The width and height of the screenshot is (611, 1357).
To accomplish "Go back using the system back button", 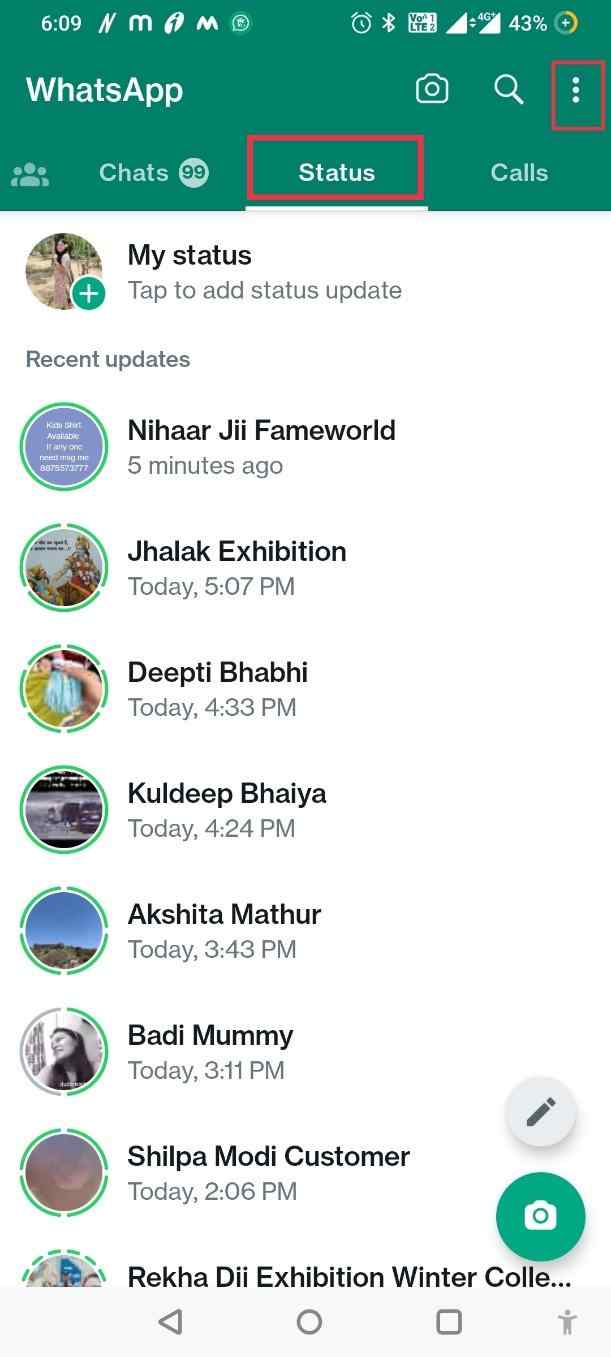I will [x=170, y=1322].
